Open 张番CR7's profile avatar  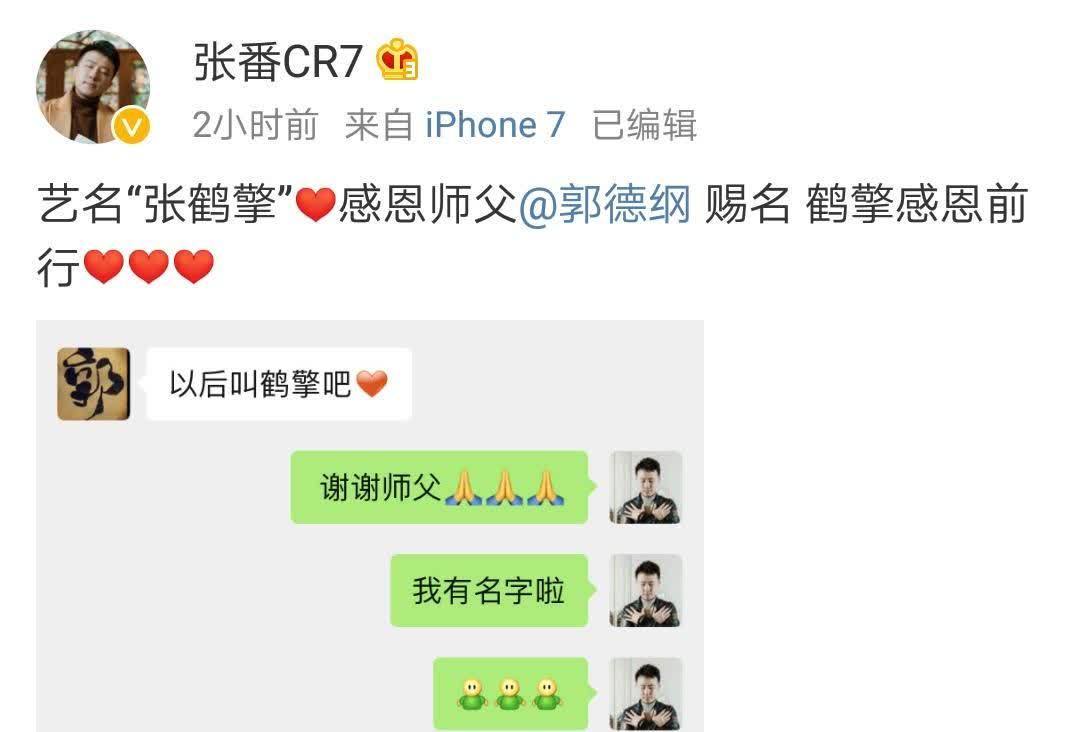click(x=92, y=86)
